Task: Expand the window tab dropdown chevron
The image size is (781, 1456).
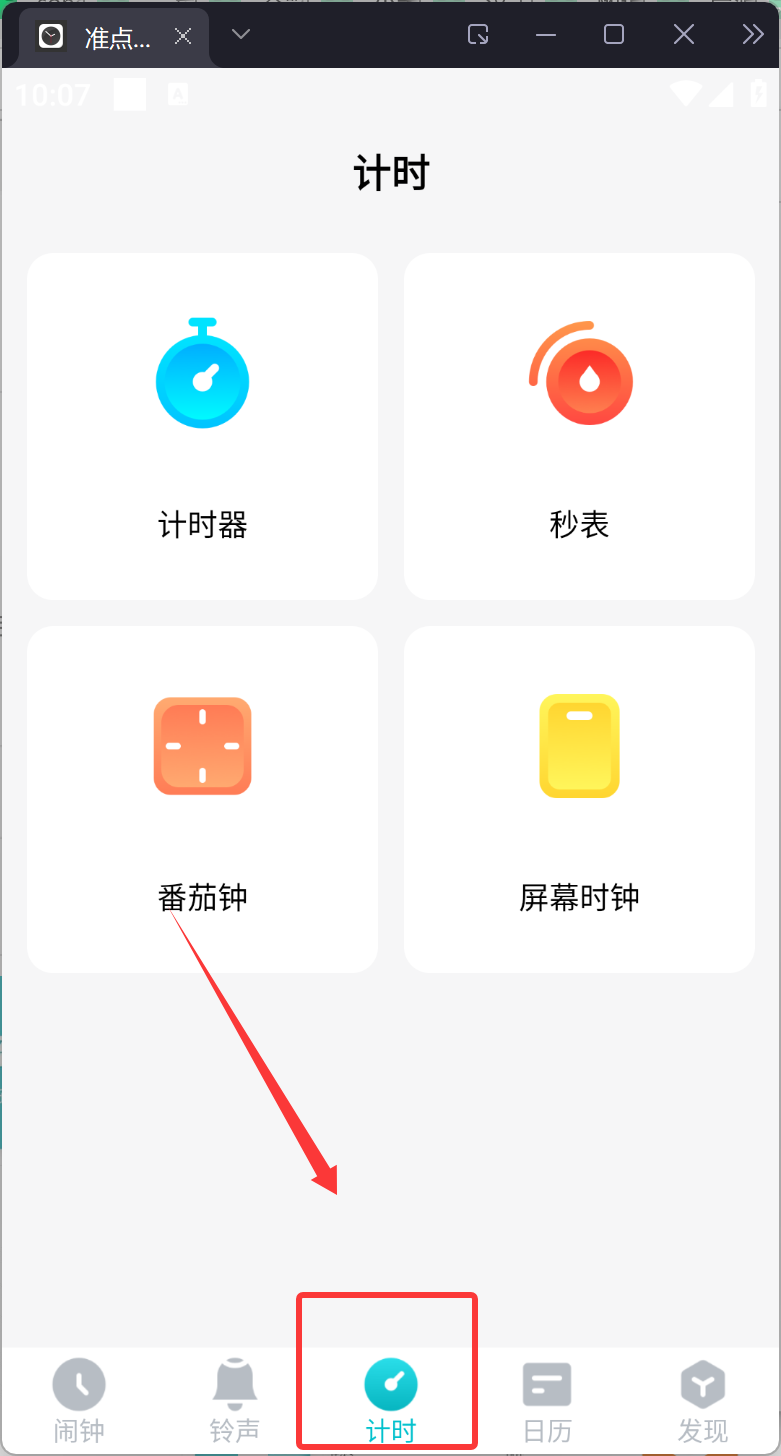Action: 240,35
